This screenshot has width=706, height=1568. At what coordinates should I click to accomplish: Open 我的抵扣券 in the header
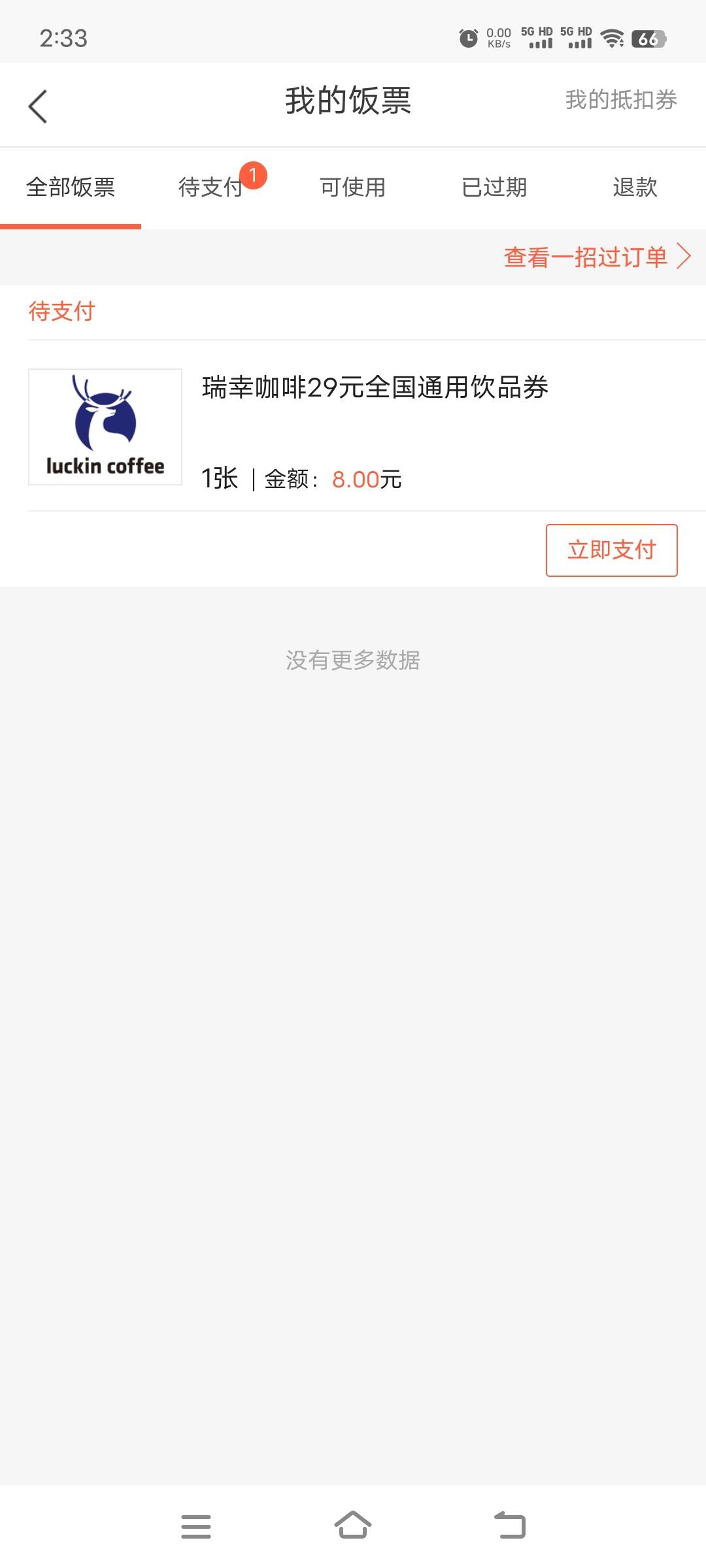[x=620, y=100]
